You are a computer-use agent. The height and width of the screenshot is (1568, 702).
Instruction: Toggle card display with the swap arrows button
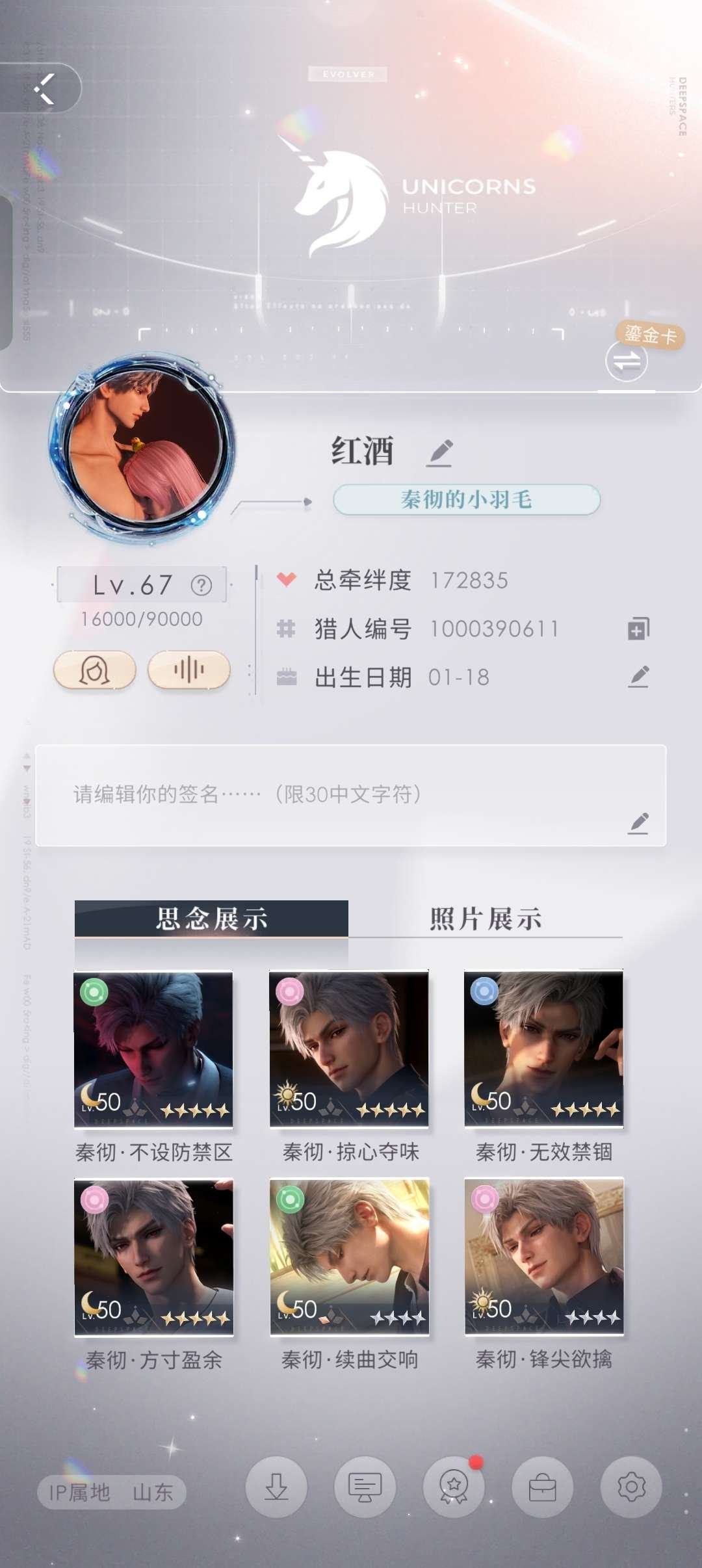pos(625,361)
